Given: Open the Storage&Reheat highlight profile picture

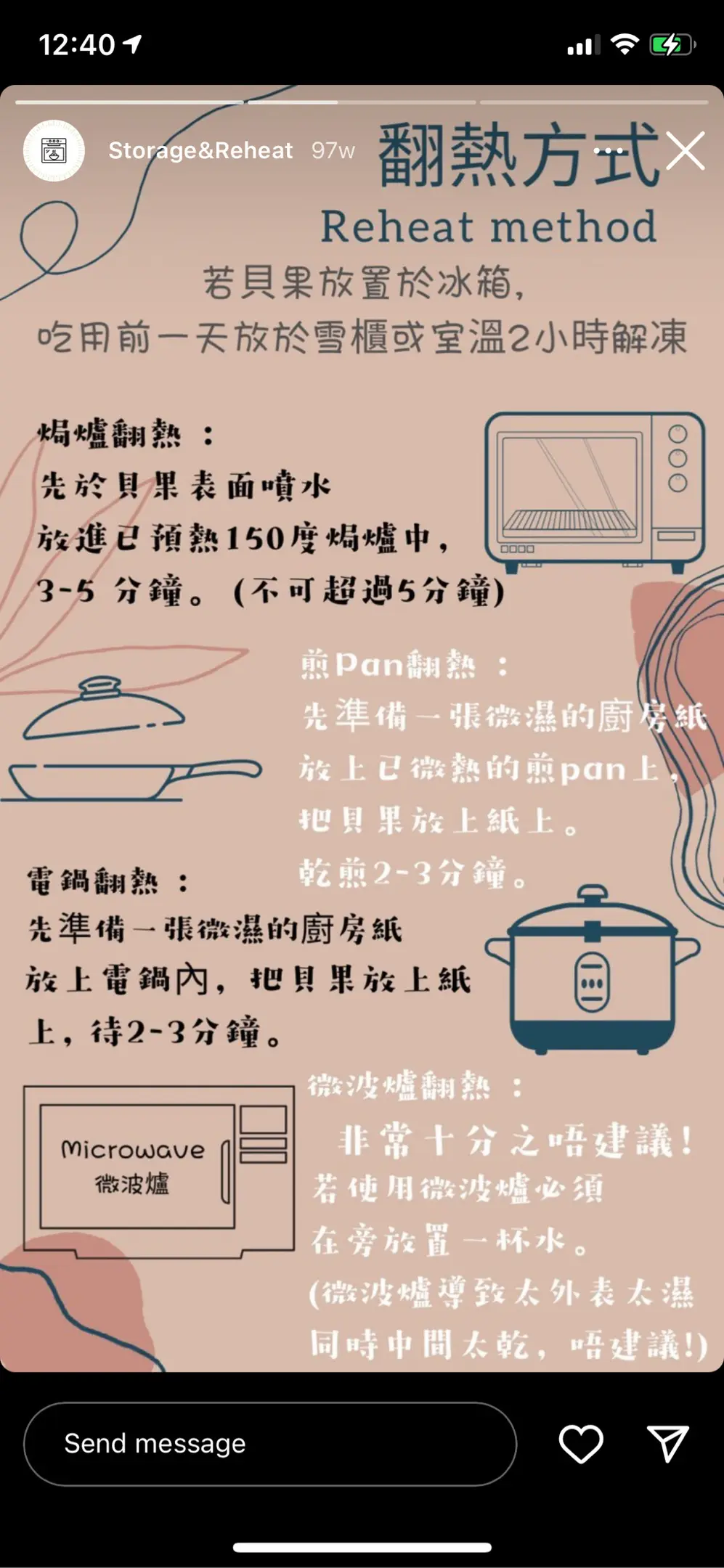Looking at the screenshot, I should 54,151.
